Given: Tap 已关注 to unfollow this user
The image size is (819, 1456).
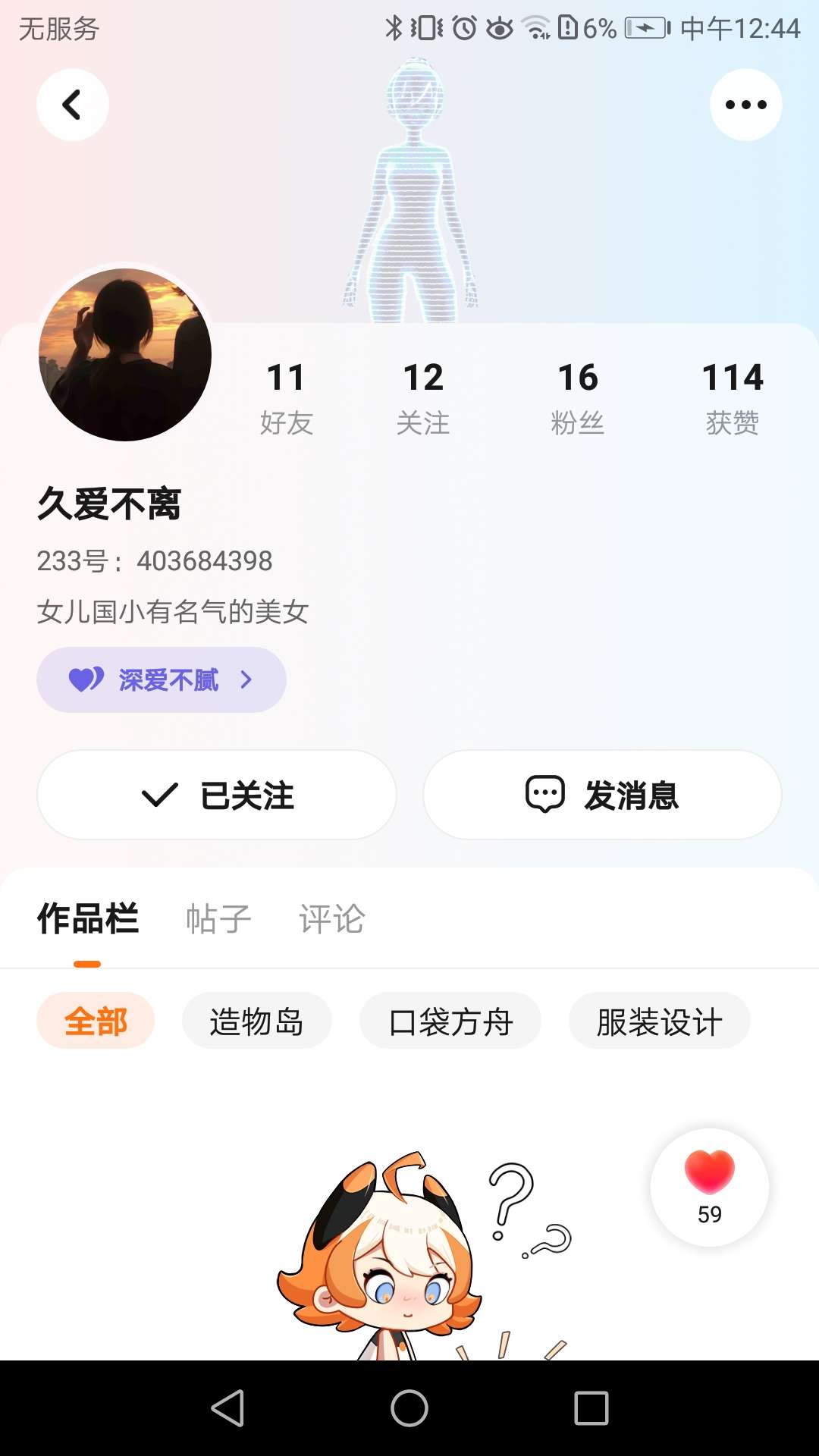Looking at the screenshot, I should point(217,795).
